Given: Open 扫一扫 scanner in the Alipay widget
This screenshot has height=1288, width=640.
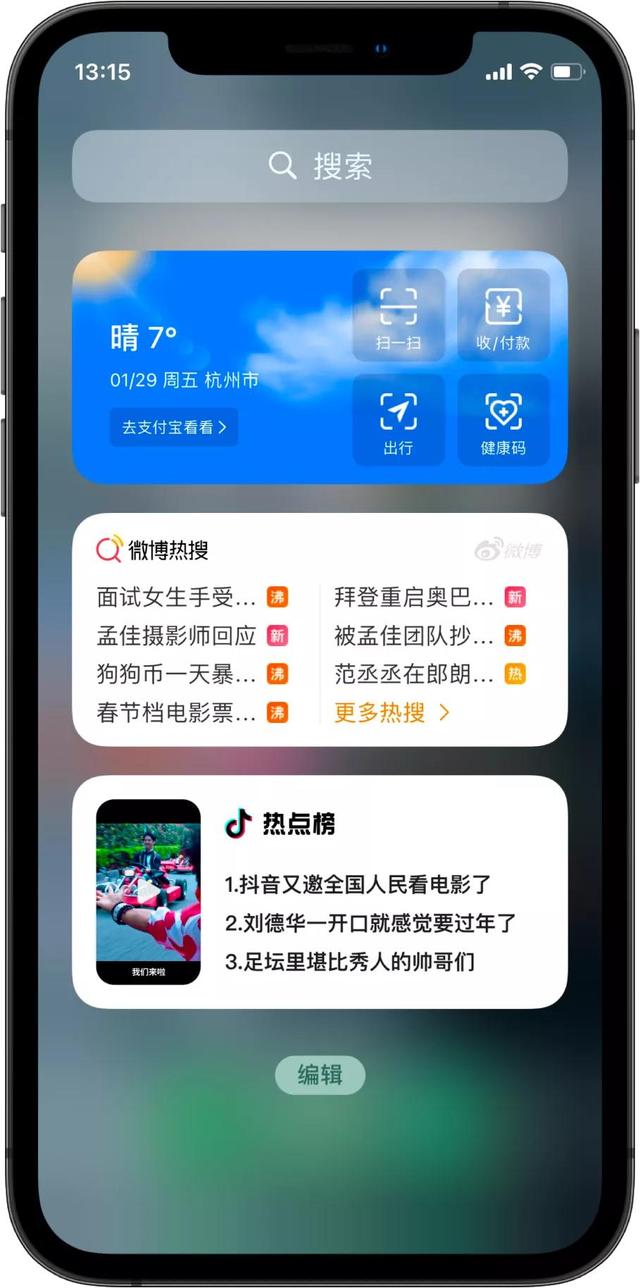Looking at the screenshot, I should tap(398, 315).
